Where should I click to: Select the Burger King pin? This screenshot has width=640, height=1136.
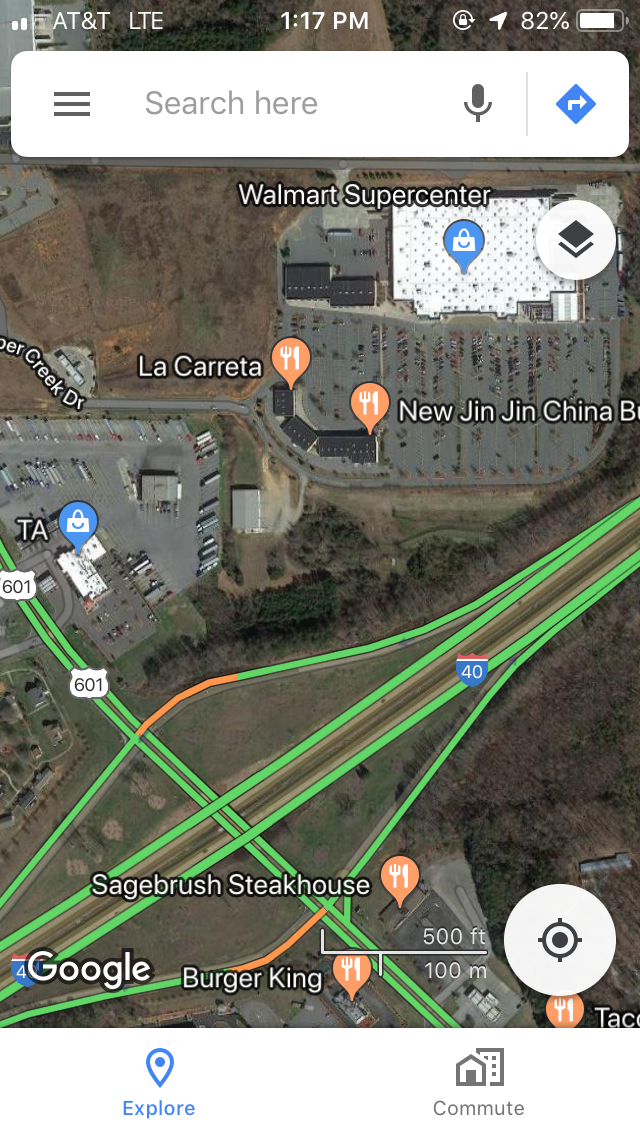(350, 971)
